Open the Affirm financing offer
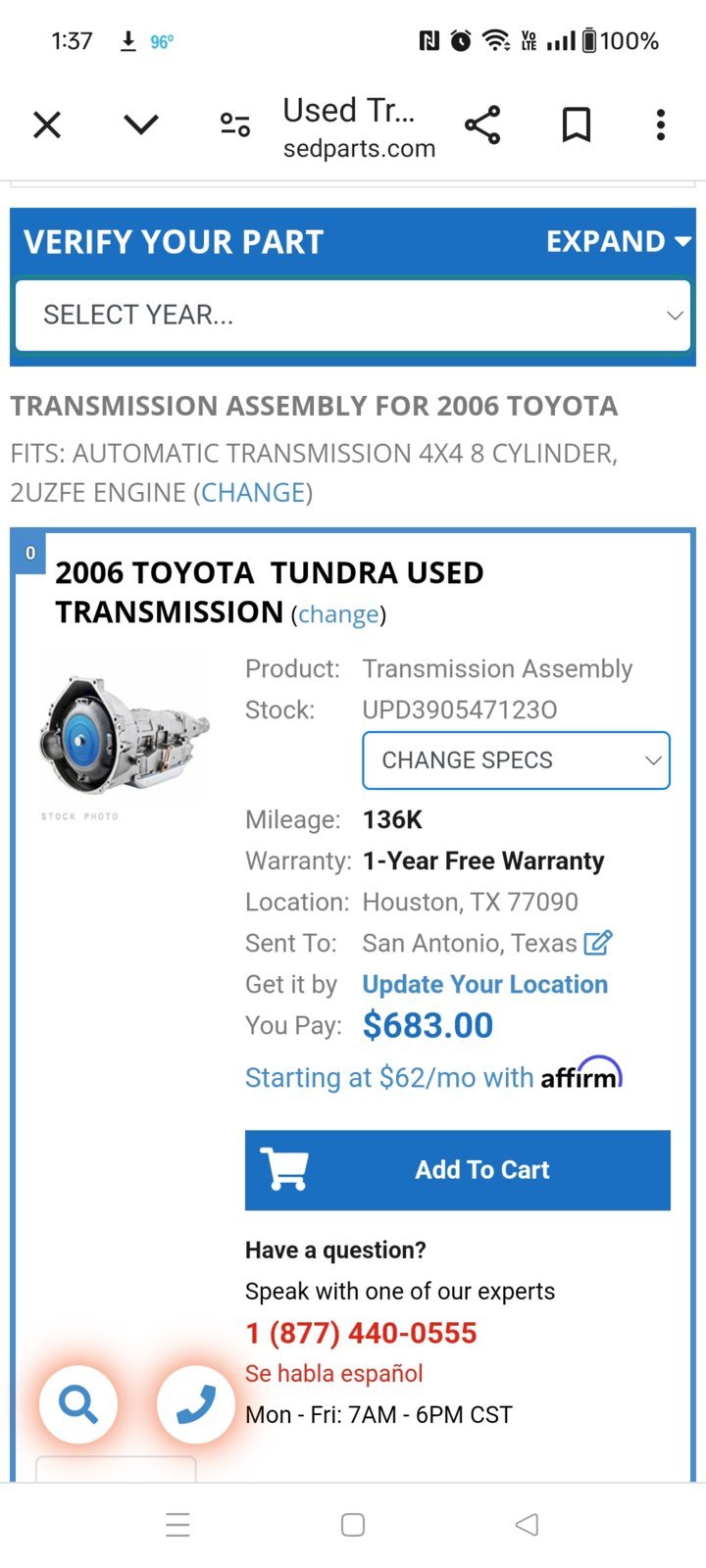Viewport: 706px width, 1568px height. pos(433,1076)
